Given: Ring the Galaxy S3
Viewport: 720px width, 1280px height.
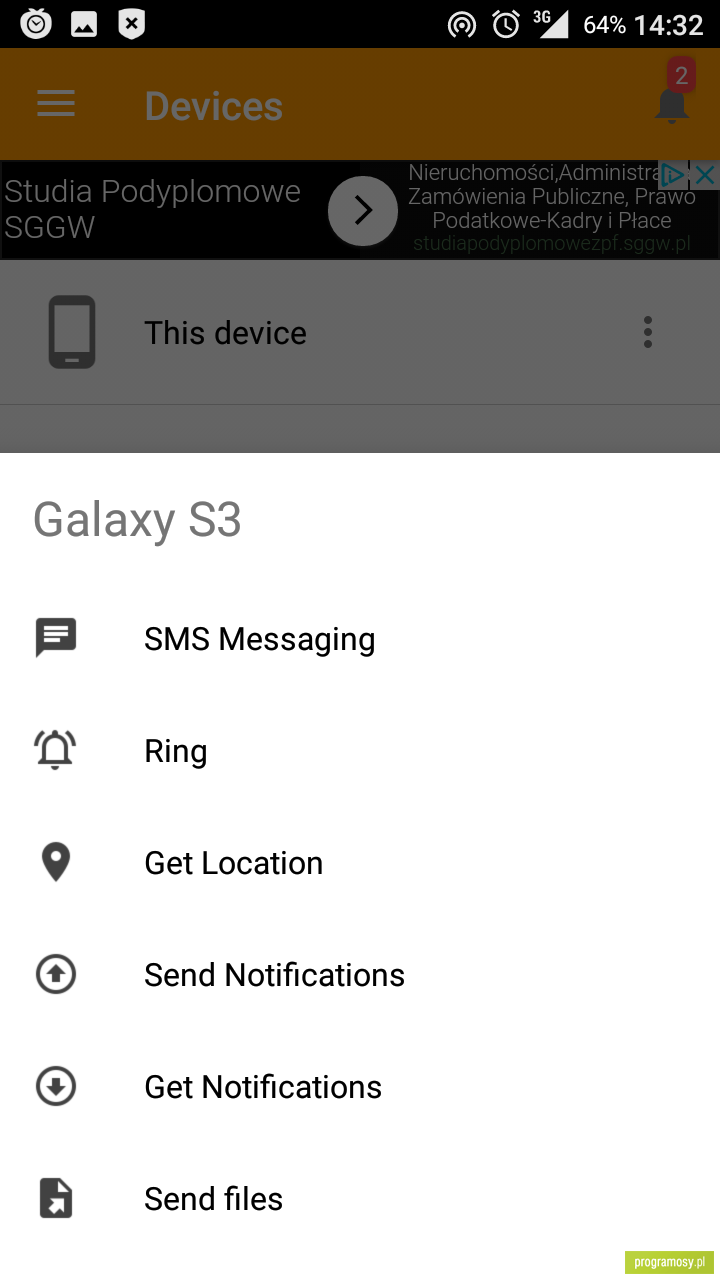Looking at the screenshot, I should pos(360,751).
